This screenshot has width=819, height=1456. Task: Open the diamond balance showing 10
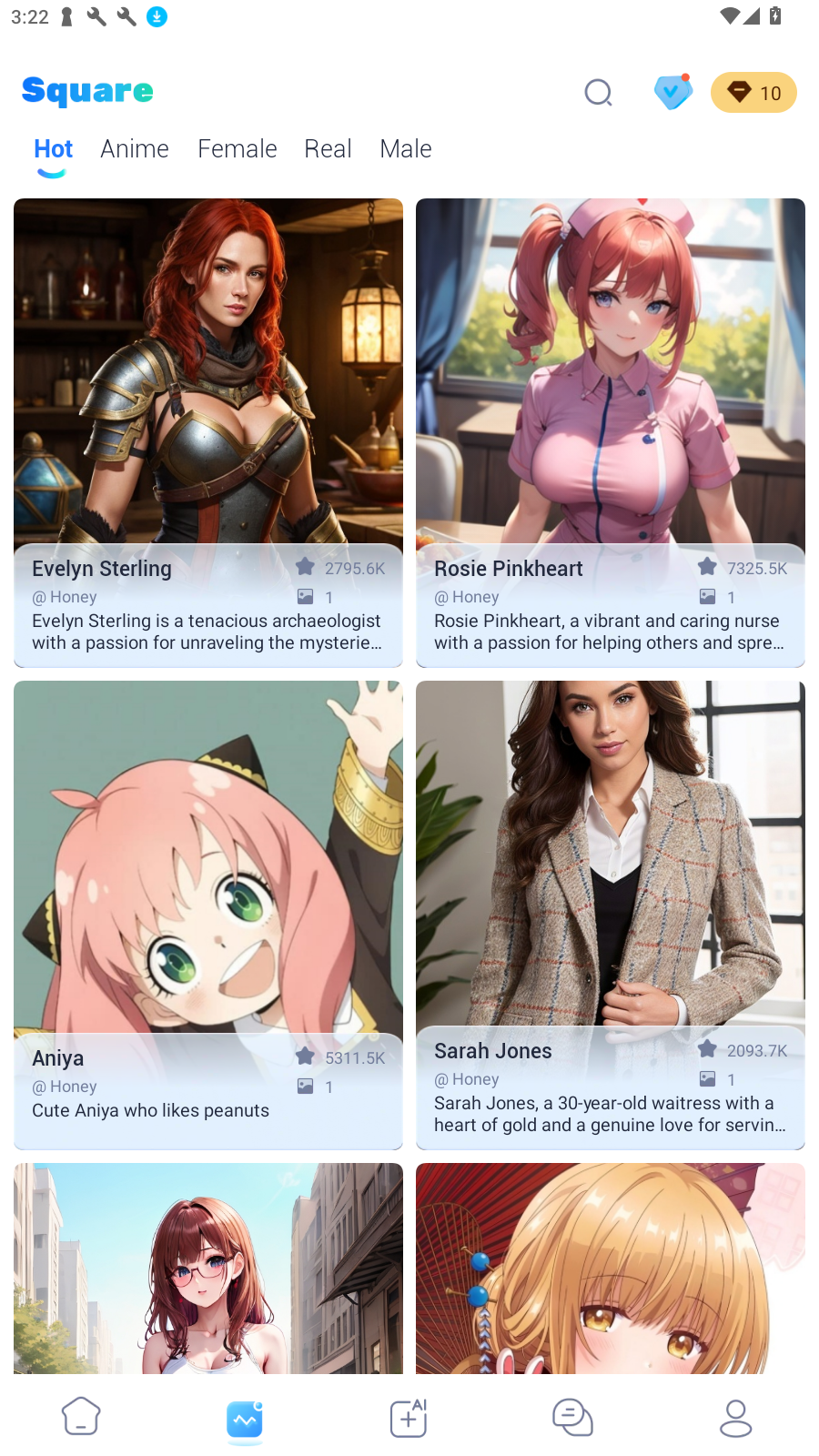753,93
